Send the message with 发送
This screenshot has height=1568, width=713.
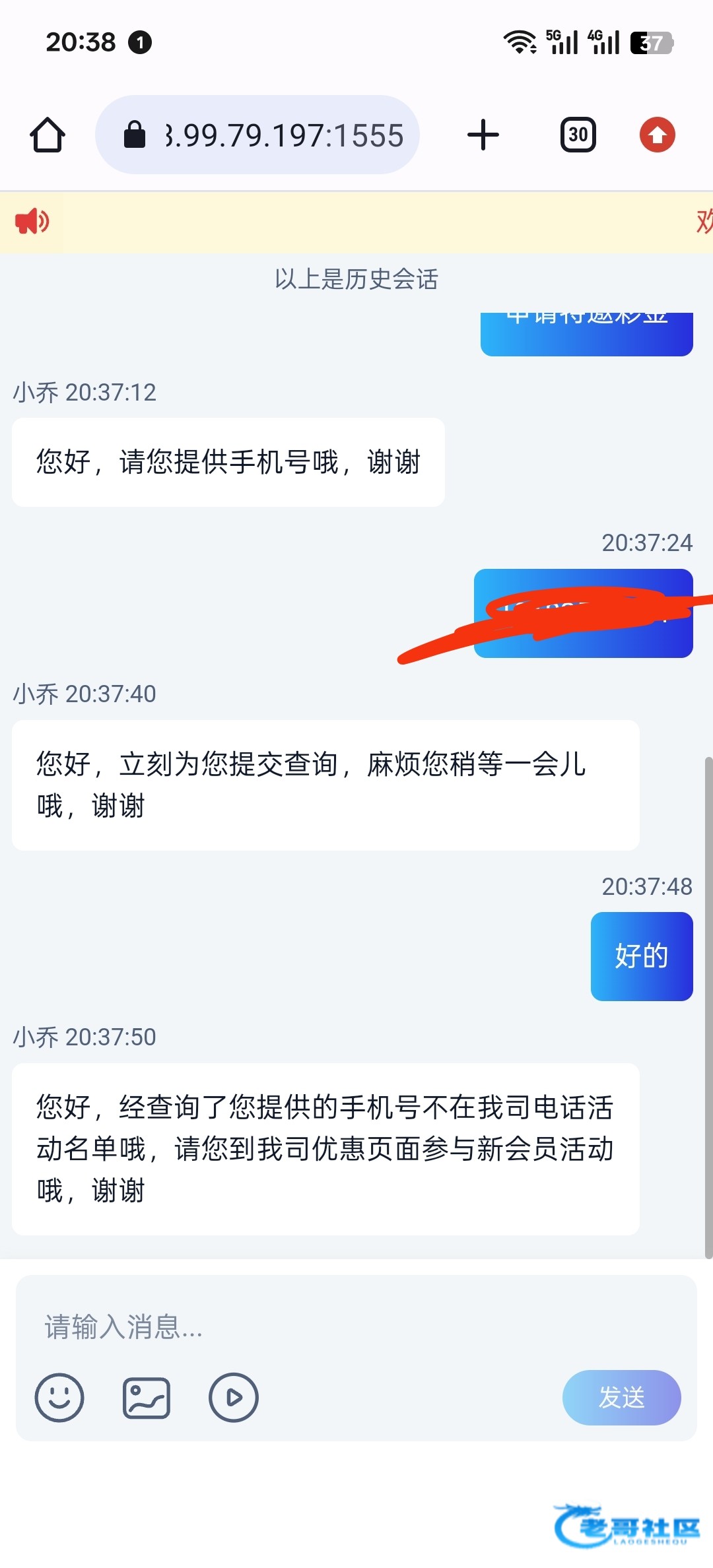[x=622, y=1397]
